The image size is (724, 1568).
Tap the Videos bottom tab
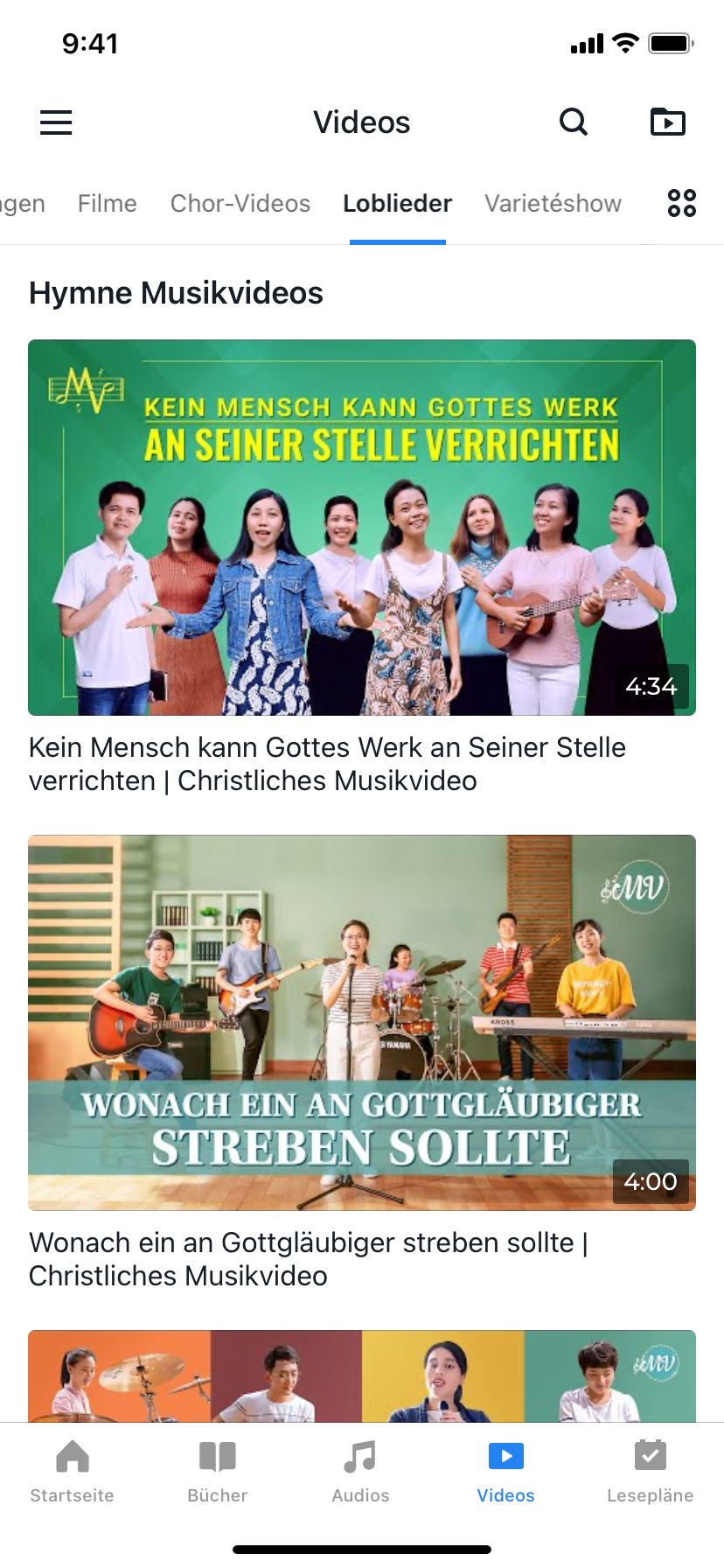tap(505, 1472)
